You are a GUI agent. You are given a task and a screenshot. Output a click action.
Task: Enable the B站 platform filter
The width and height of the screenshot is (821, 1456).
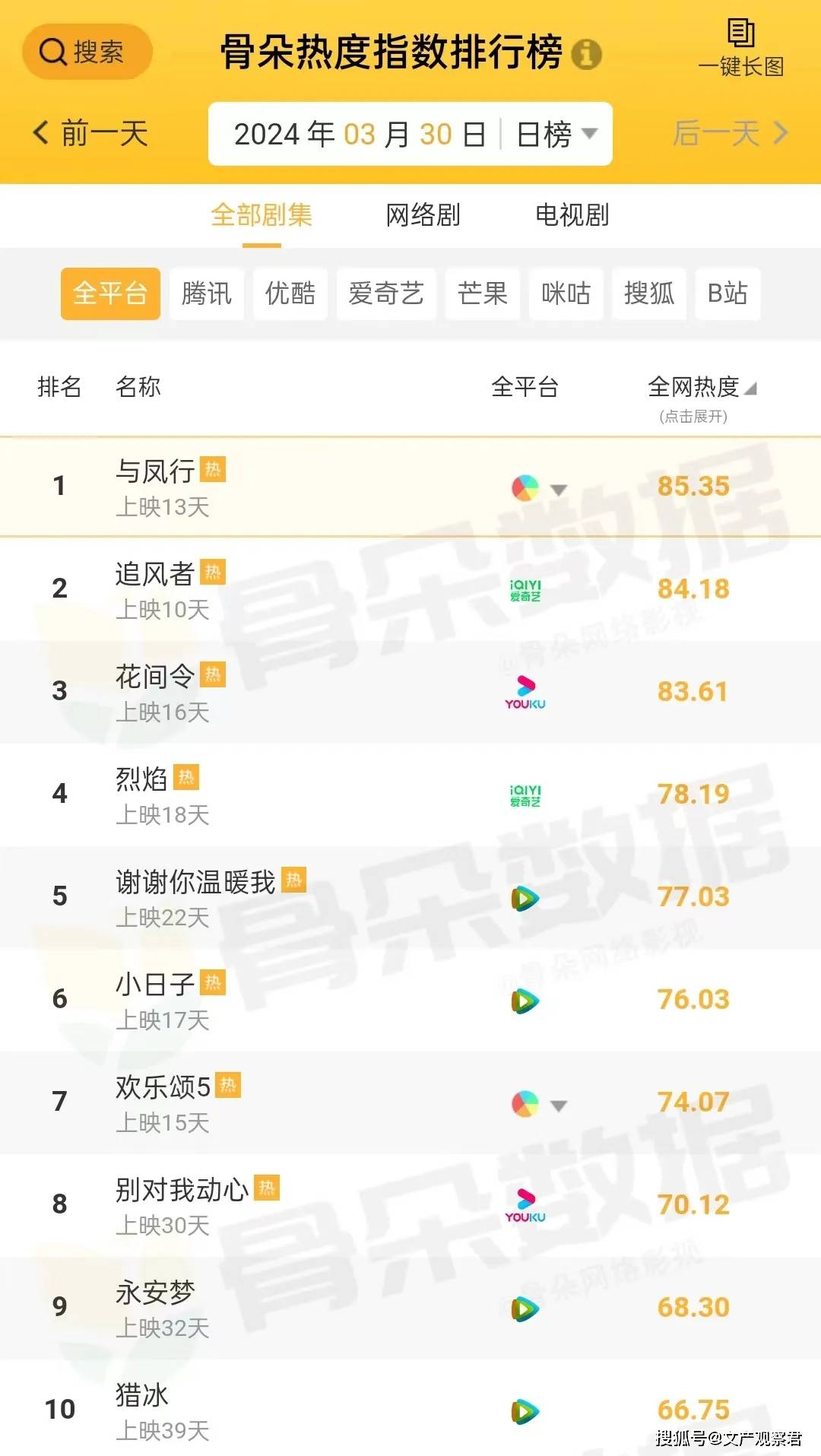(x=727, y=295)
